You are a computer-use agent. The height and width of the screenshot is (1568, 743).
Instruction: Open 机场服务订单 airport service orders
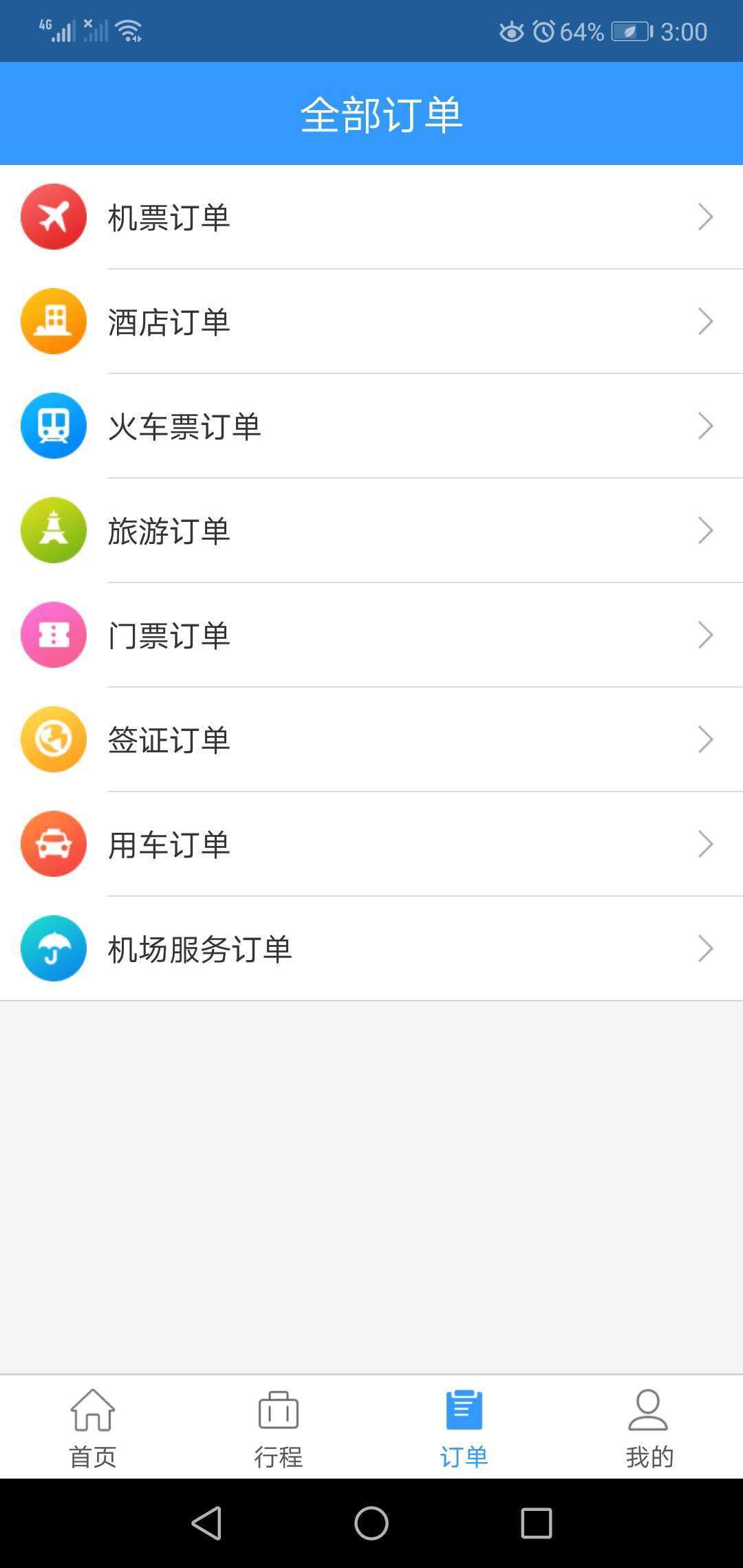(371, 949)
